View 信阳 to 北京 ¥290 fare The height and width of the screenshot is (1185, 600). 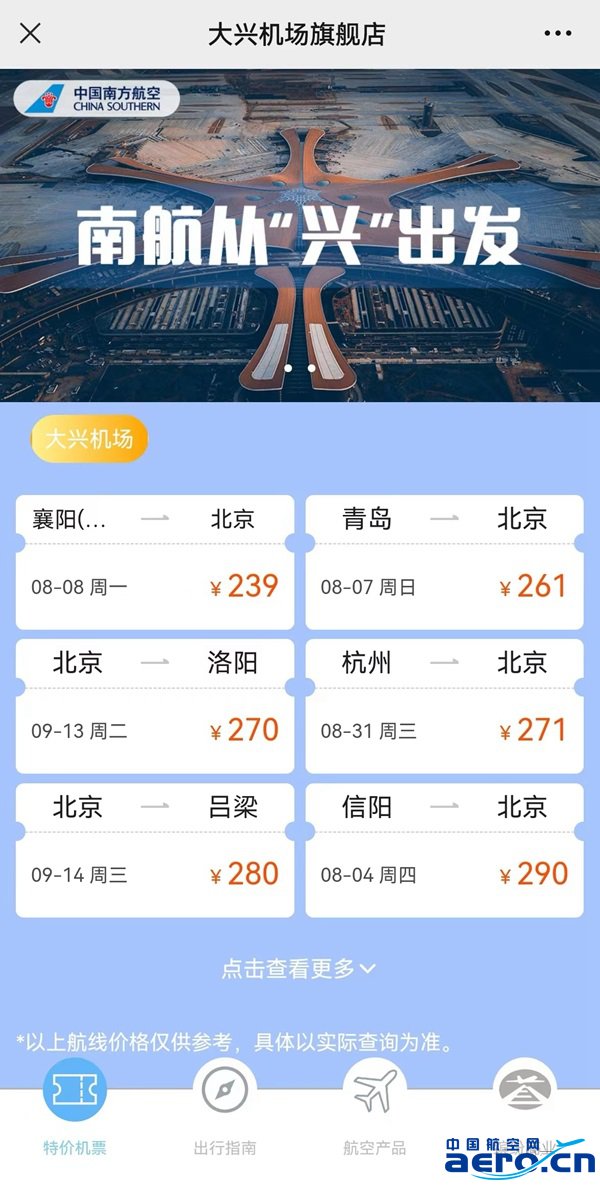coord(444,850)
